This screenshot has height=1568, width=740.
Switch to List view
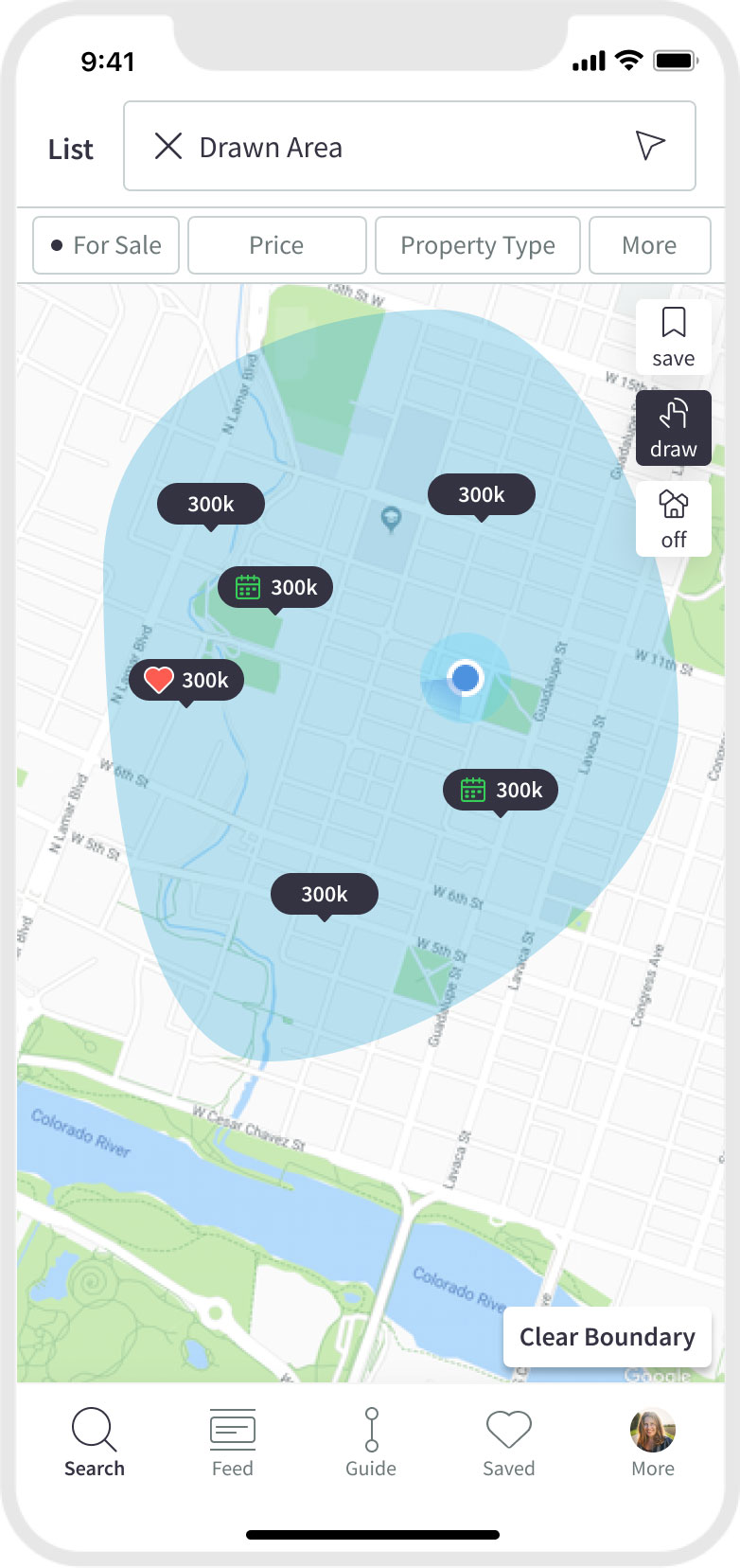[x=71, y=150]
